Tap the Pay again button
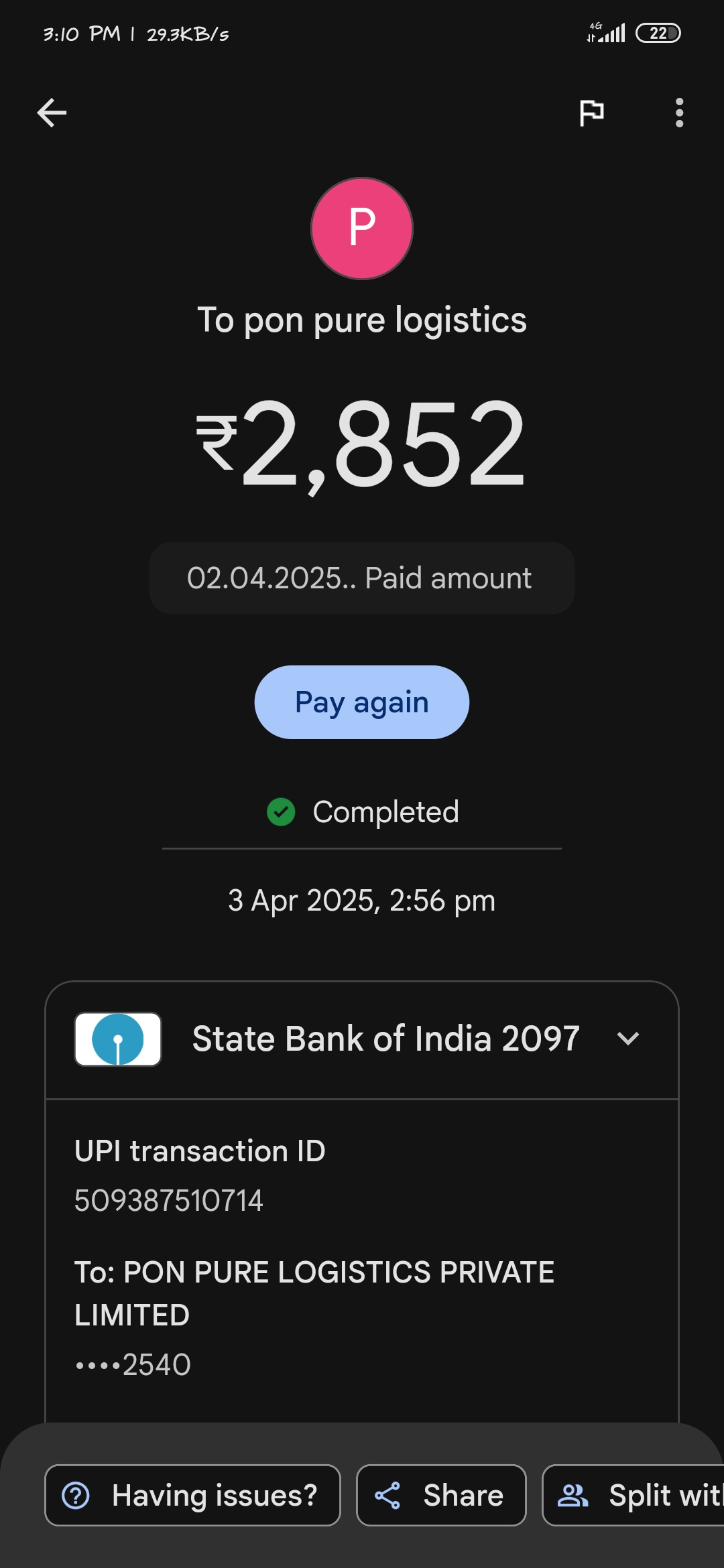This screenshot has height=1568, width=724. tap(361, 702)
